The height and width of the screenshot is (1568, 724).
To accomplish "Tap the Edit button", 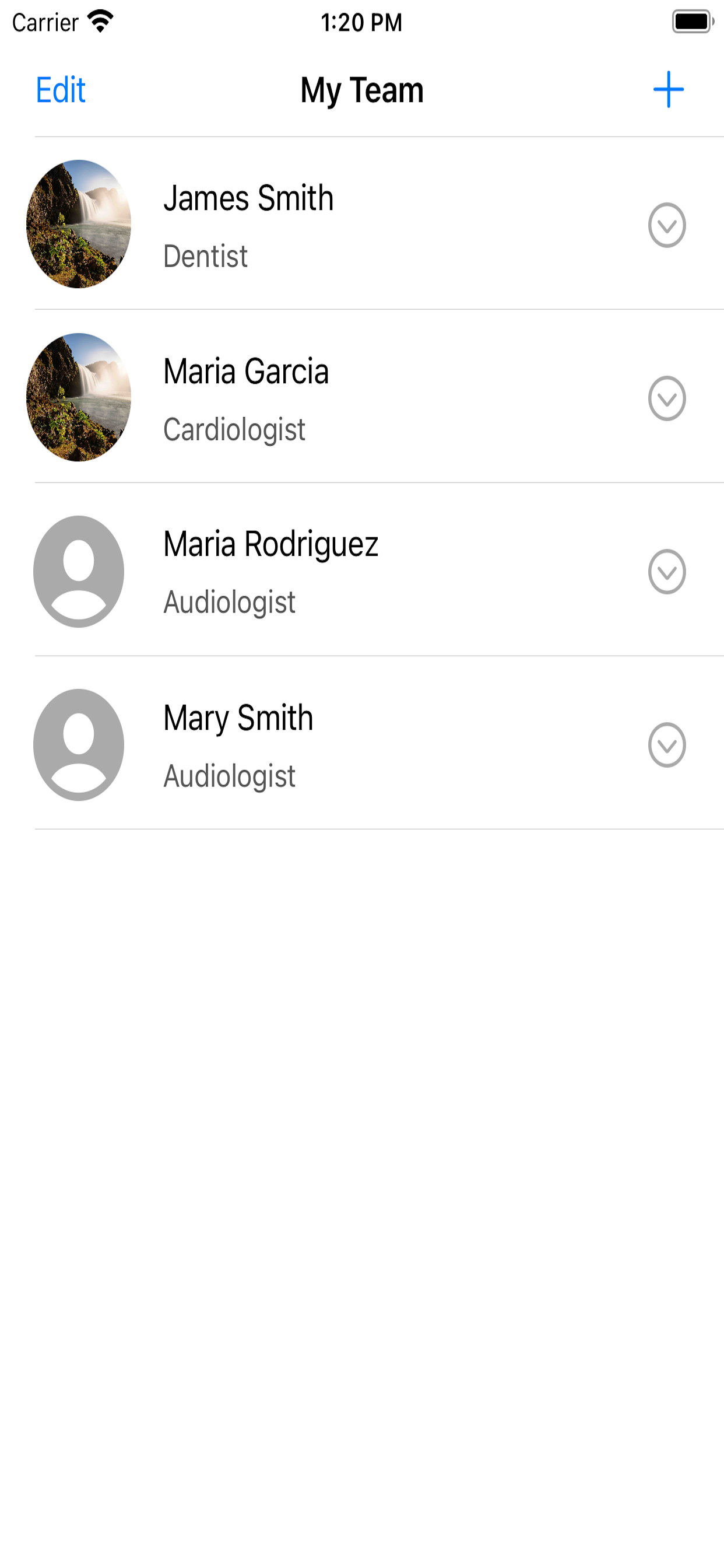I will pos(59,90).
